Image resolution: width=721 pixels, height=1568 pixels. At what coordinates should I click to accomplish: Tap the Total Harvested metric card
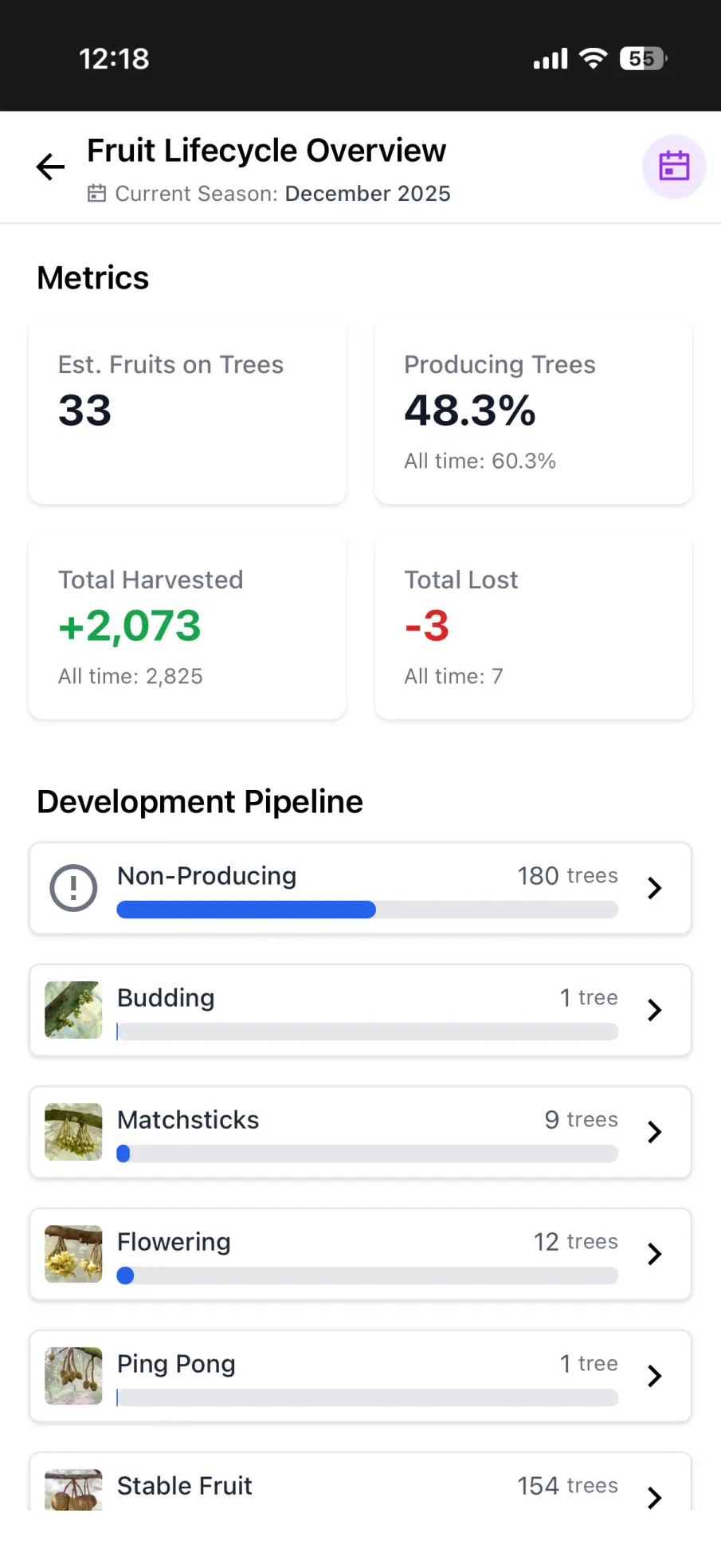click(186, 627)
